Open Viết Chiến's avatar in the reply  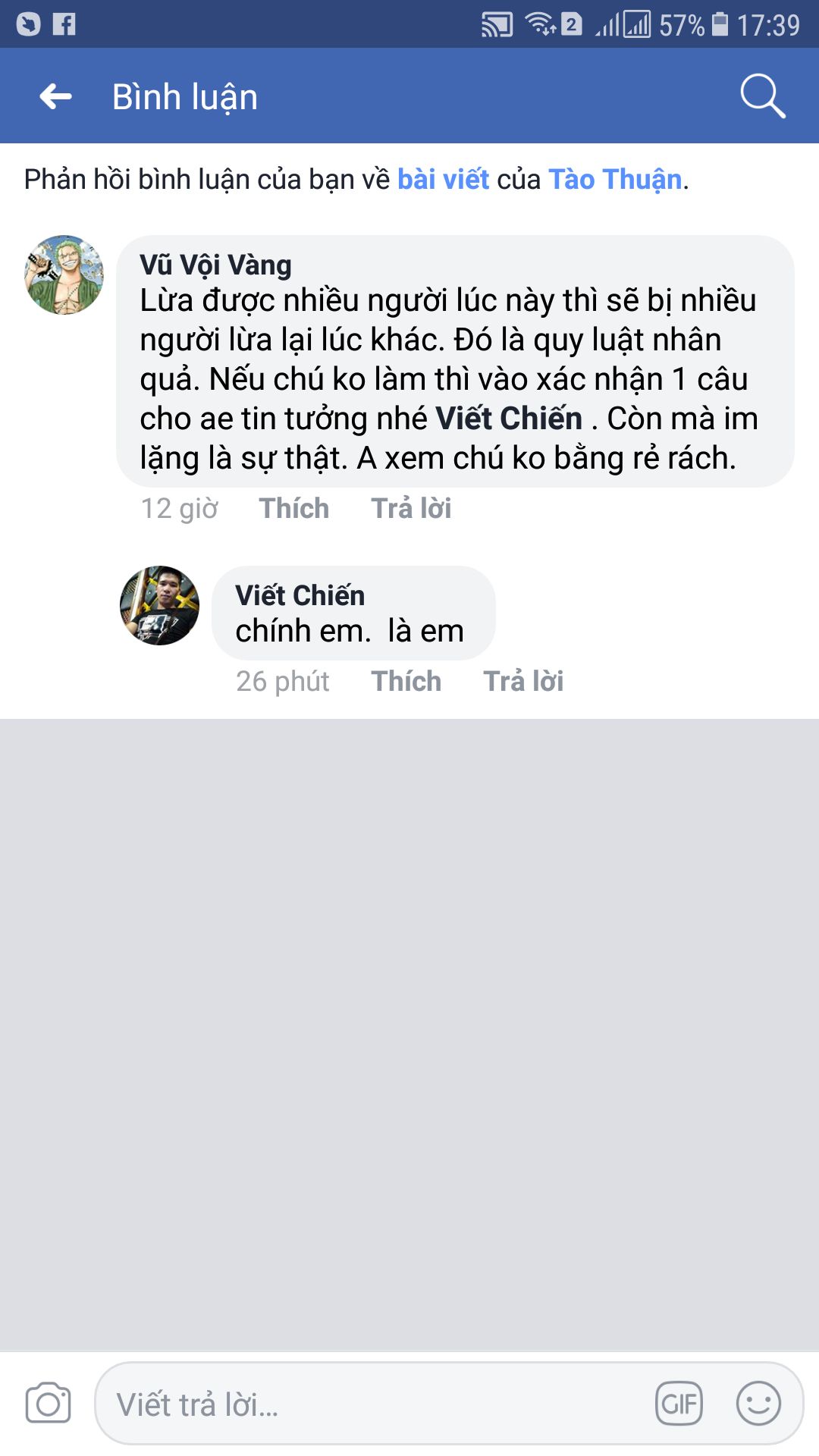[159, 605]
